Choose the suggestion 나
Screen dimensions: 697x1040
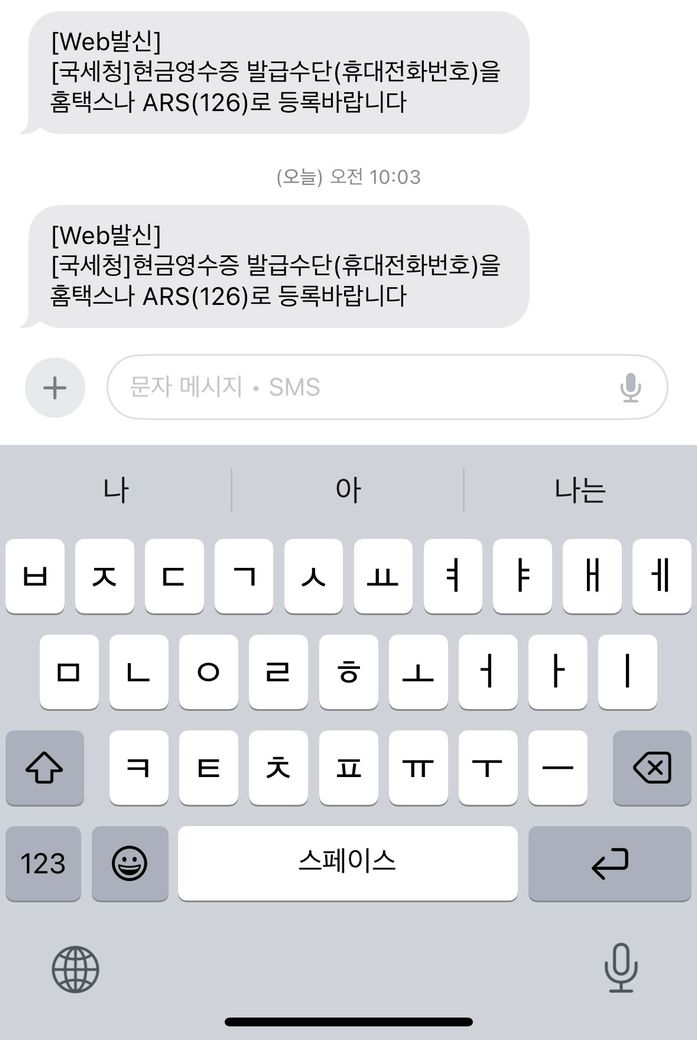click(116, 490)
